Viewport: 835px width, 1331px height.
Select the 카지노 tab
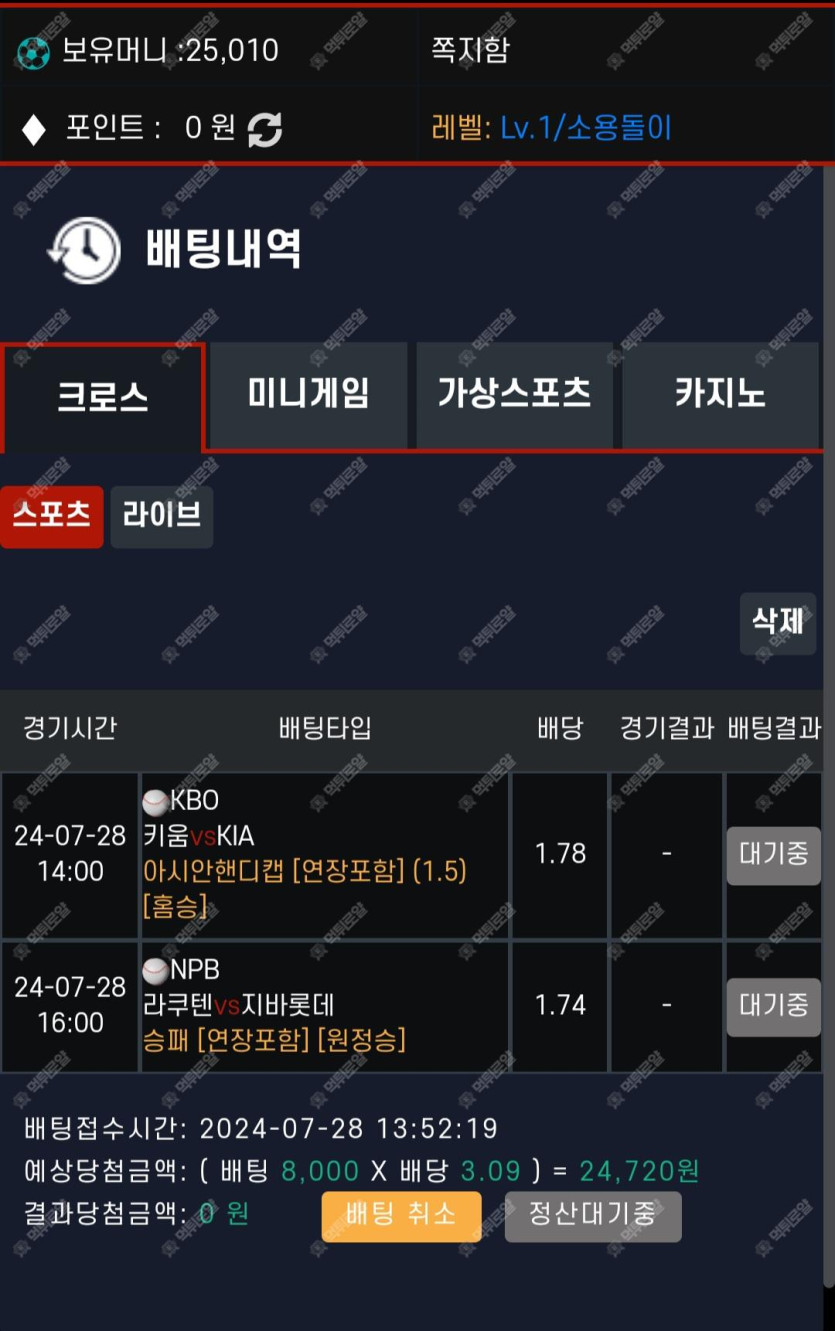coord(720,394)
